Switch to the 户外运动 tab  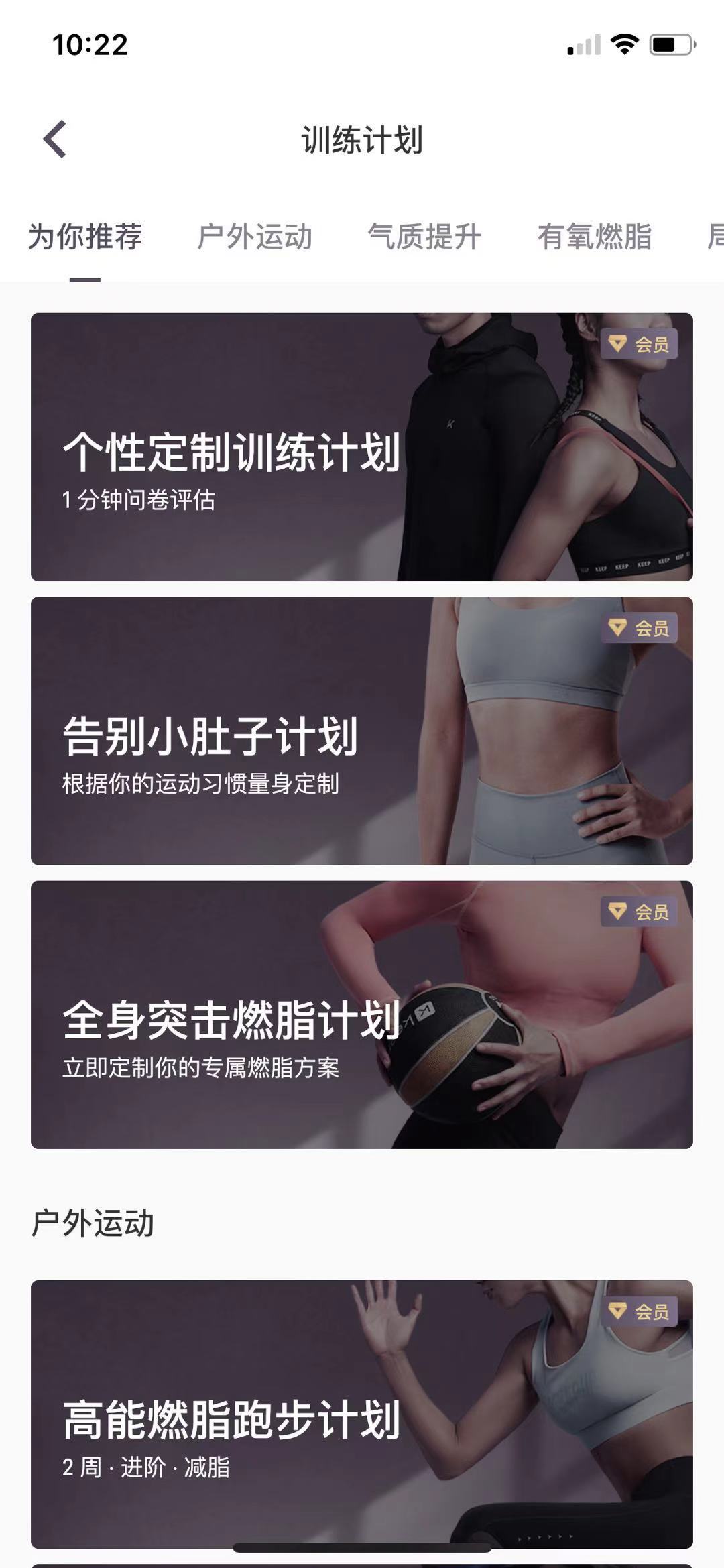click(255, 237)
